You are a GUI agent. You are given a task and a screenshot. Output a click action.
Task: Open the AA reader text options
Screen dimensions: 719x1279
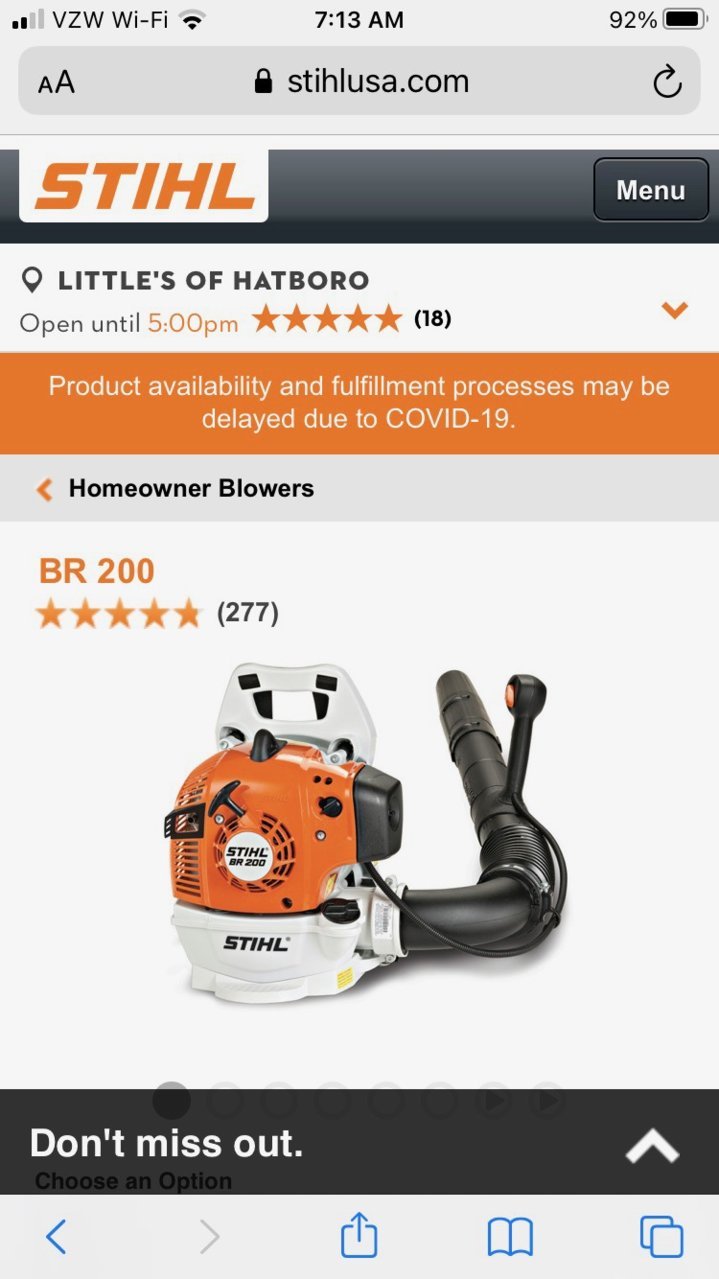[56, 82]
